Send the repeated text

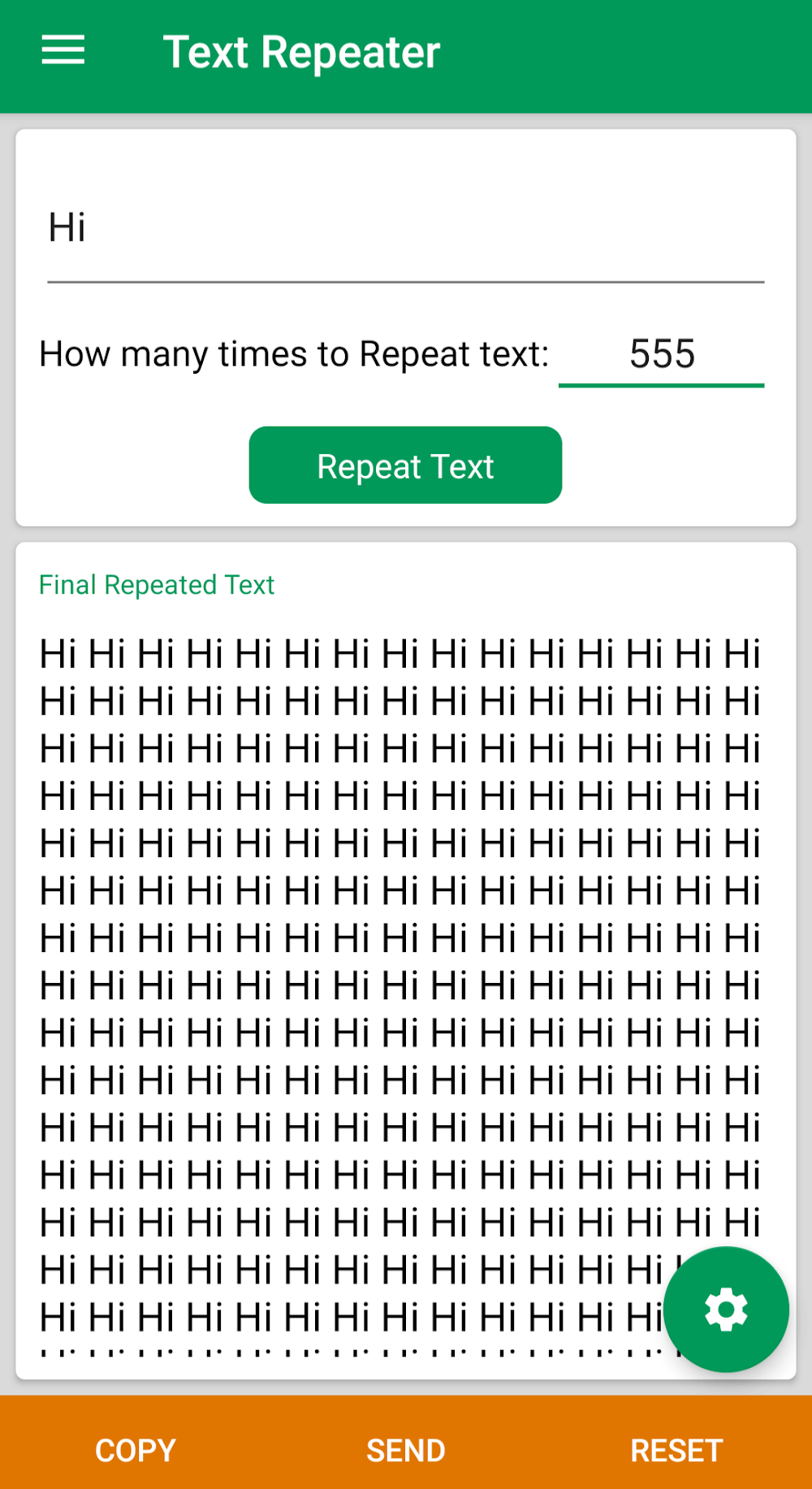pyautogui.click(x=405, y=1450)
